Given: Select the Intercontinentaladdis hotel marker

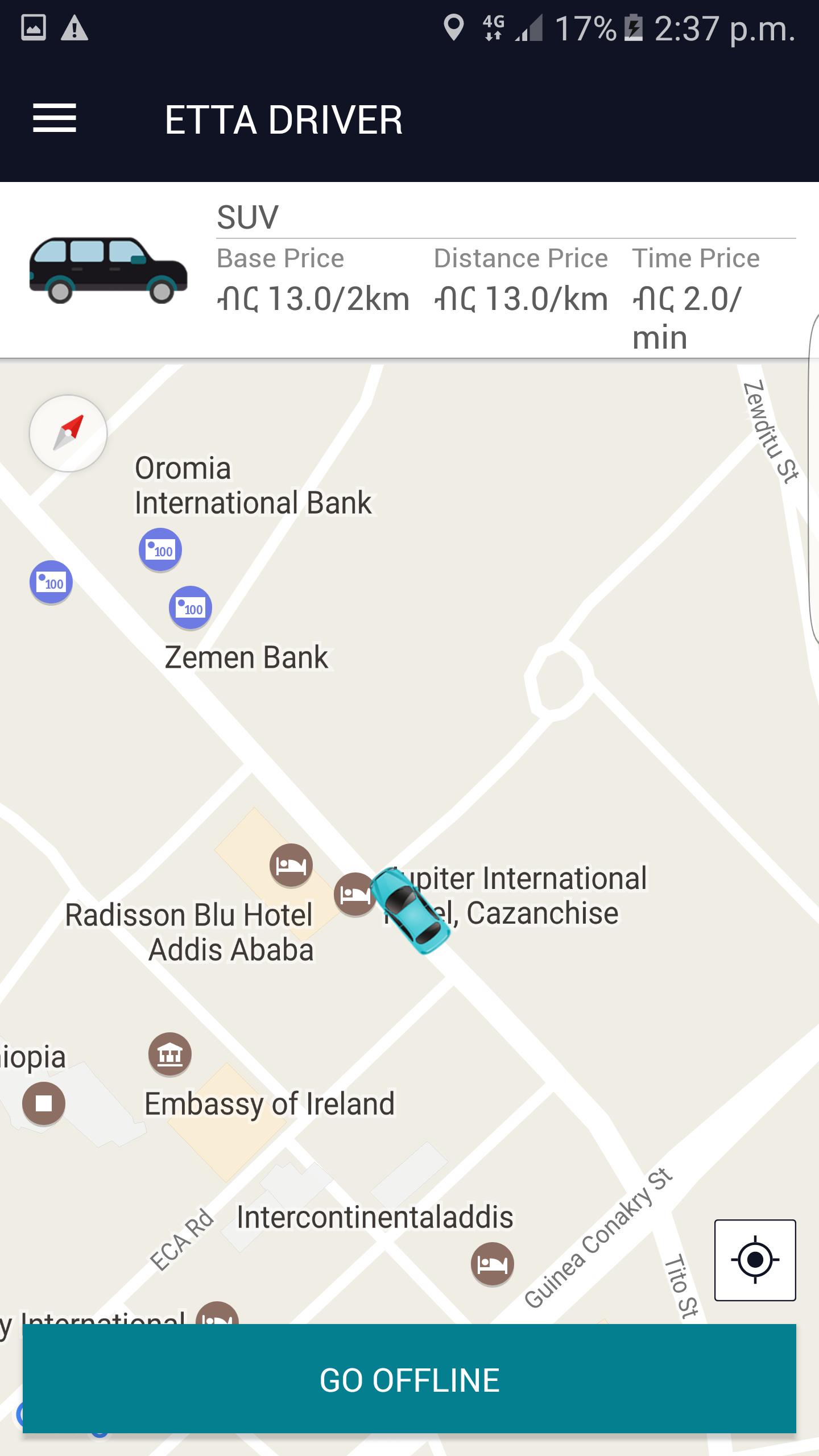Looking at the screenshot, I should pyautogui.click(x=493, y=1264).
